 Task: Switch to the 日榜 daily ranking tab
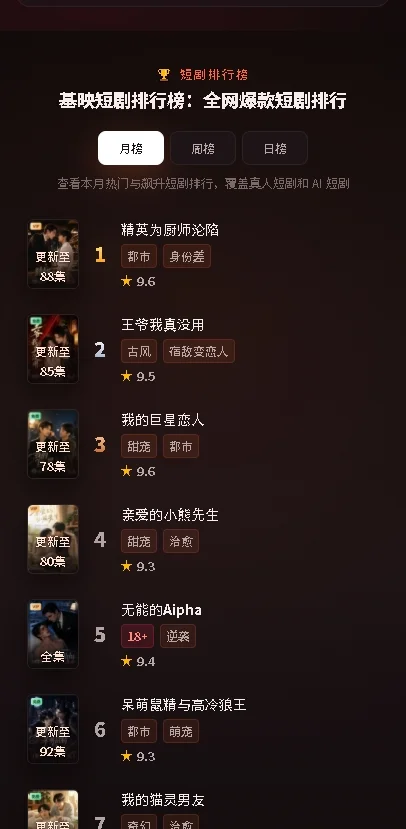(x=275, y=149)
